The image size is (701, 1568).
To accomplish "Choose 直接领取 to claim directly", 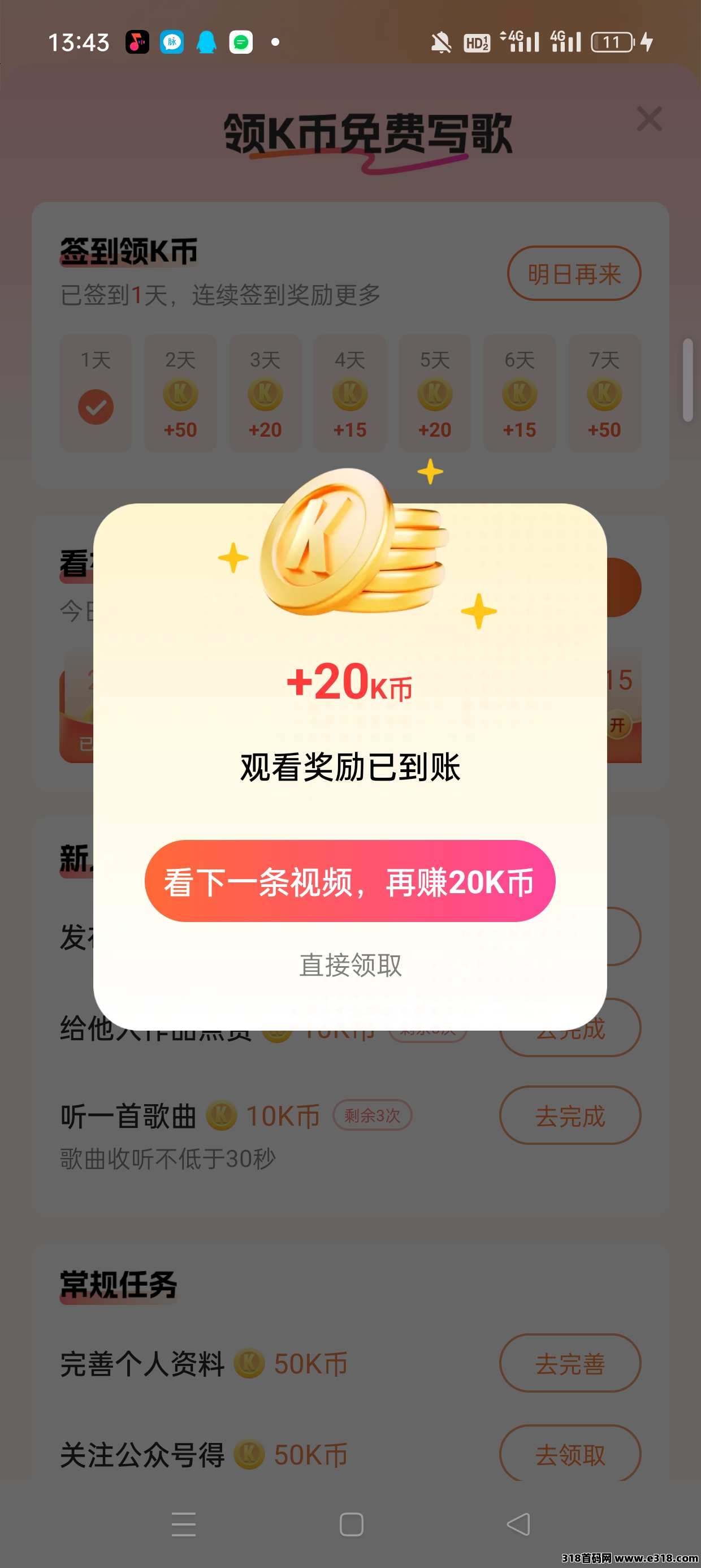I will [350, 965].
